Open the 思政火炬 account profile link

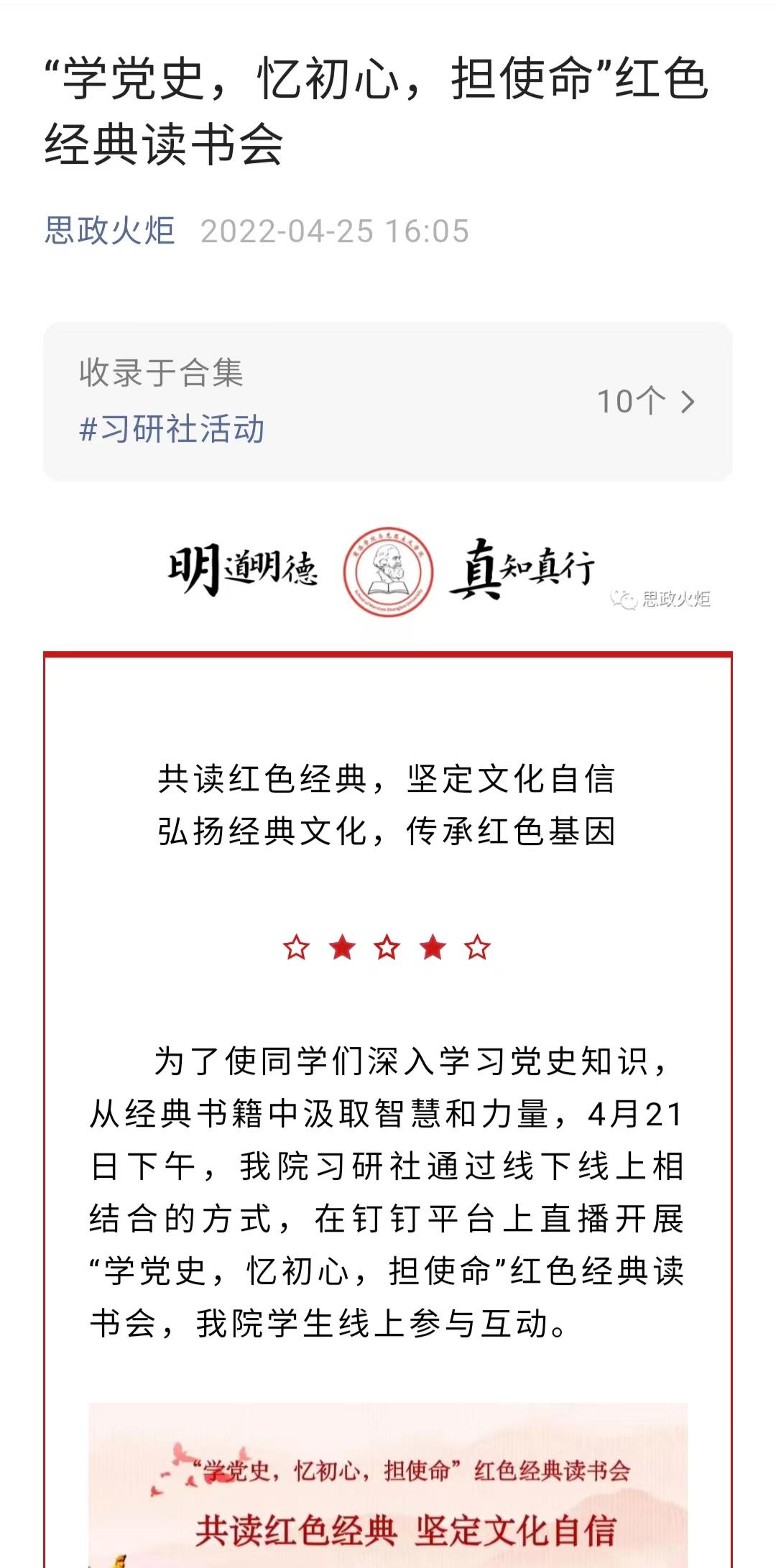pyautogui.click(x=110, y=231)
